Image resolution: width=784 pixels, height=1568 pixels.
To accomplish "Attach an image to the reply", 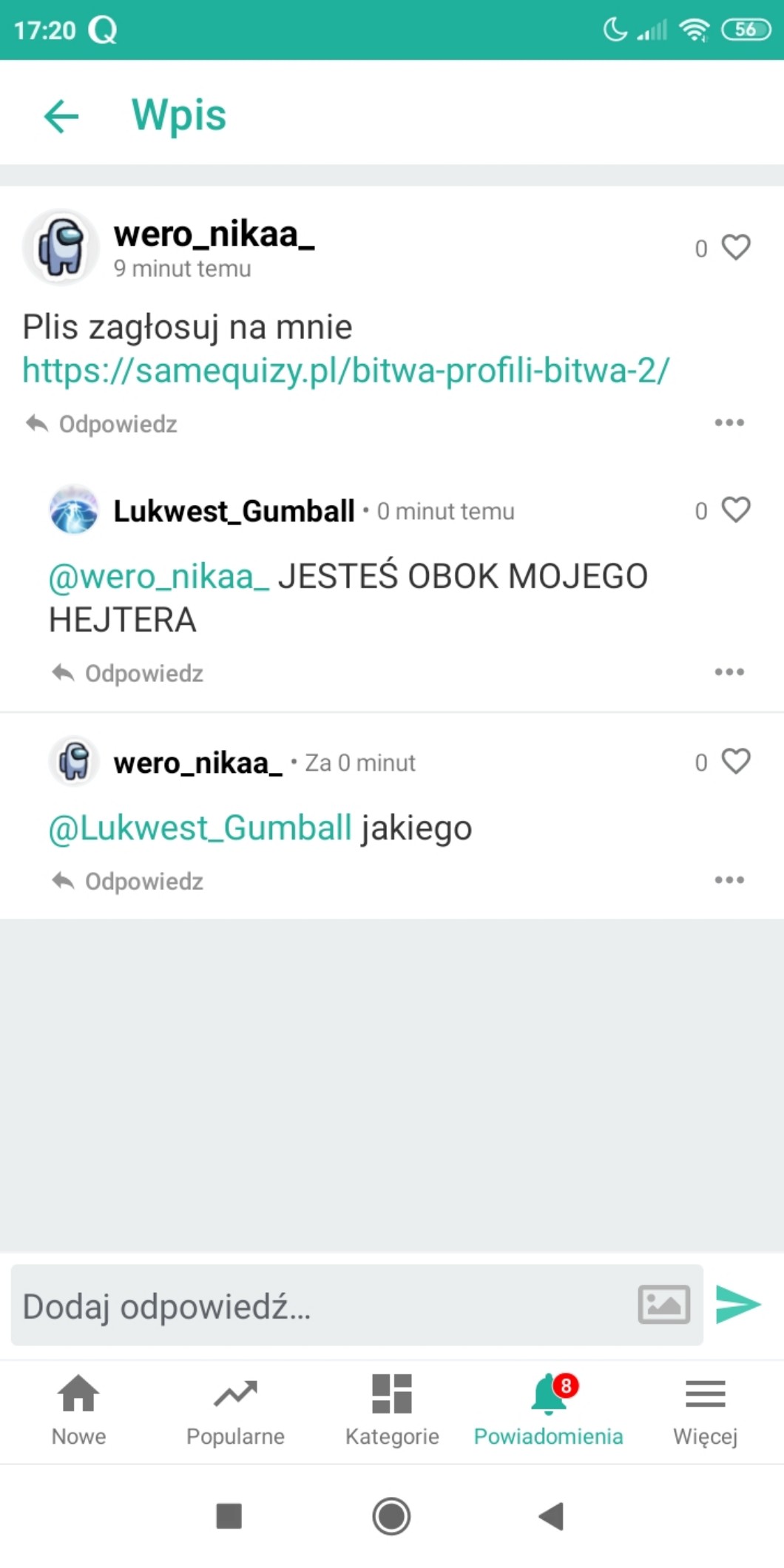I will 663,1305.
